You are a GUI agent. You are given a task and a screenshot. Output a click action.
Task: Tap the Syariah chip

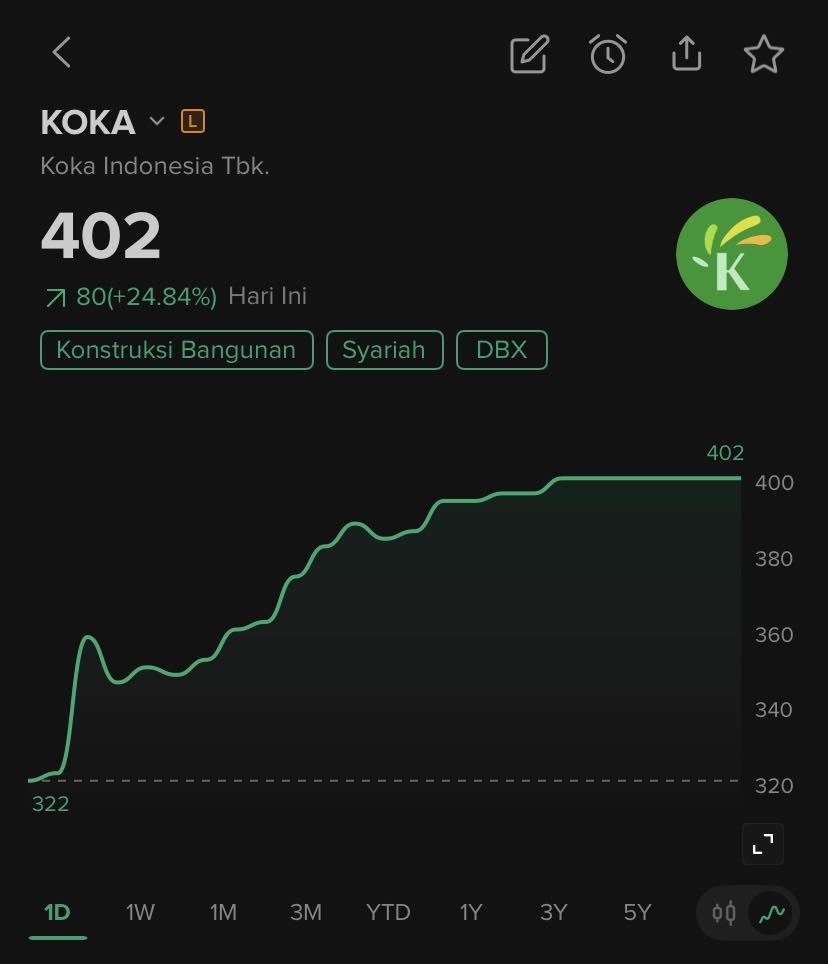[384, 351]
